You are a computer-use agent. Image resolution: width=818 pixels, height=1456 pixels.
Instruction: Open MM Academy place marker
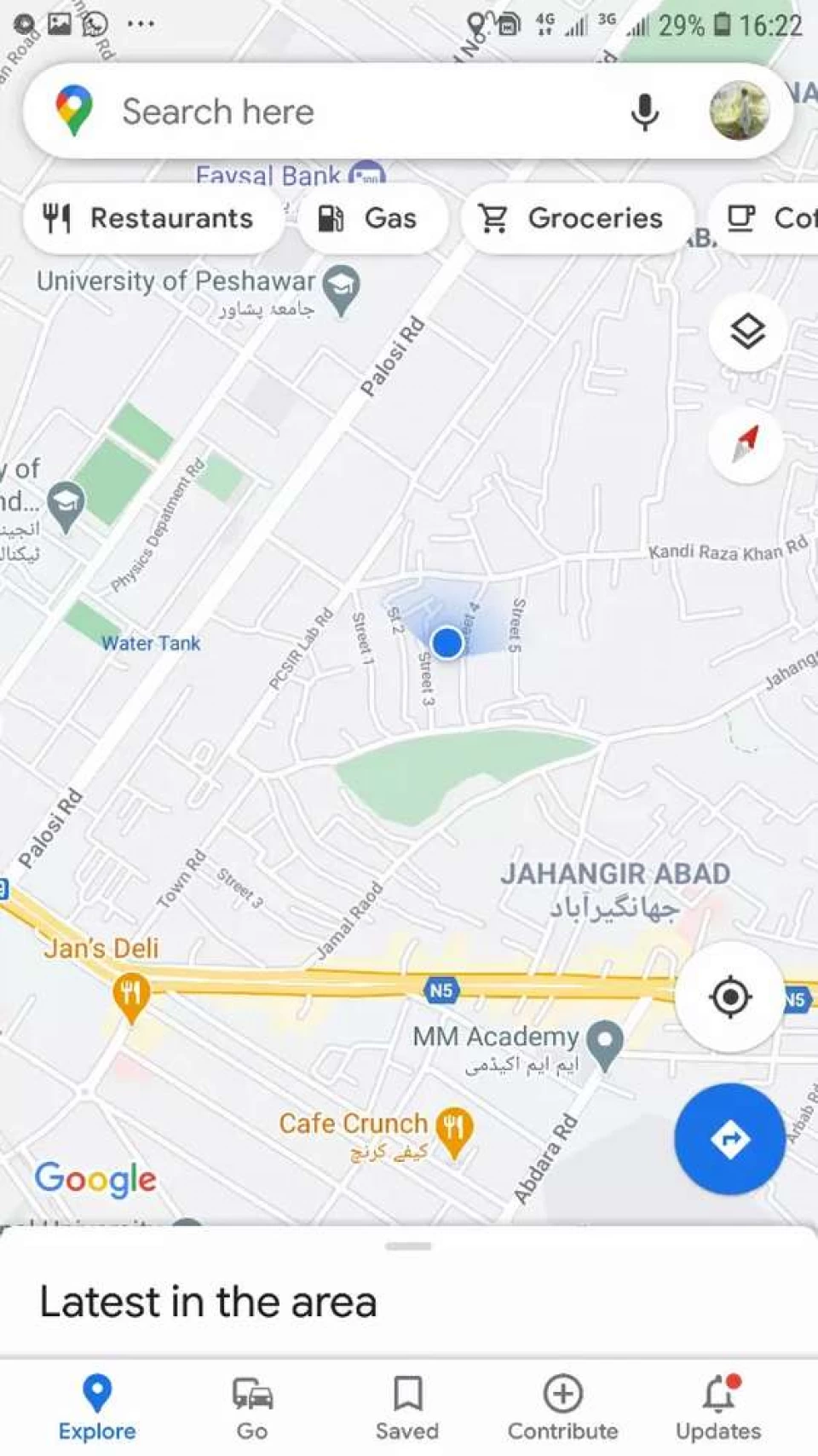605,1043
